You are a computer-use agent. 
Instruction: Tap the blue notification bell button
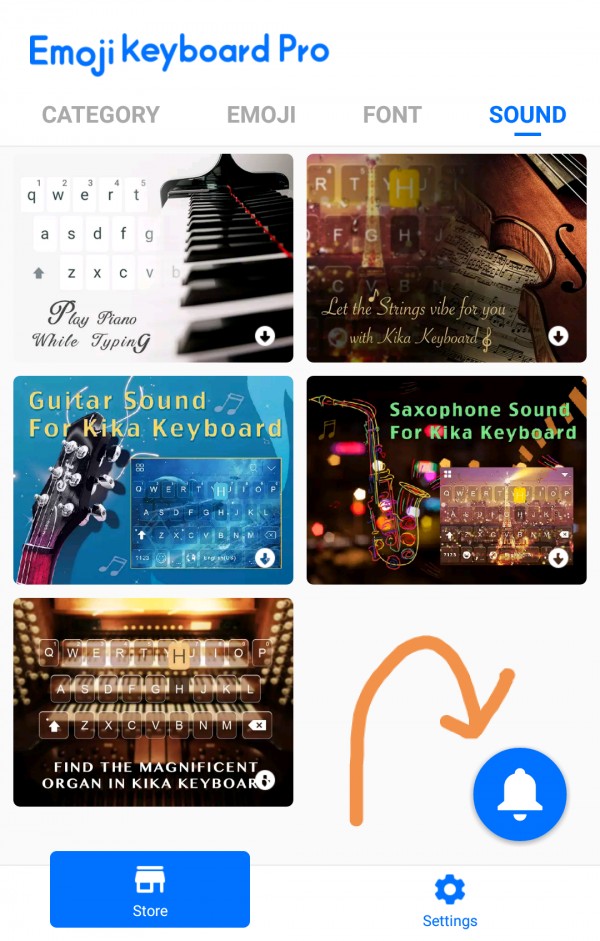click(x=520, y=795)
